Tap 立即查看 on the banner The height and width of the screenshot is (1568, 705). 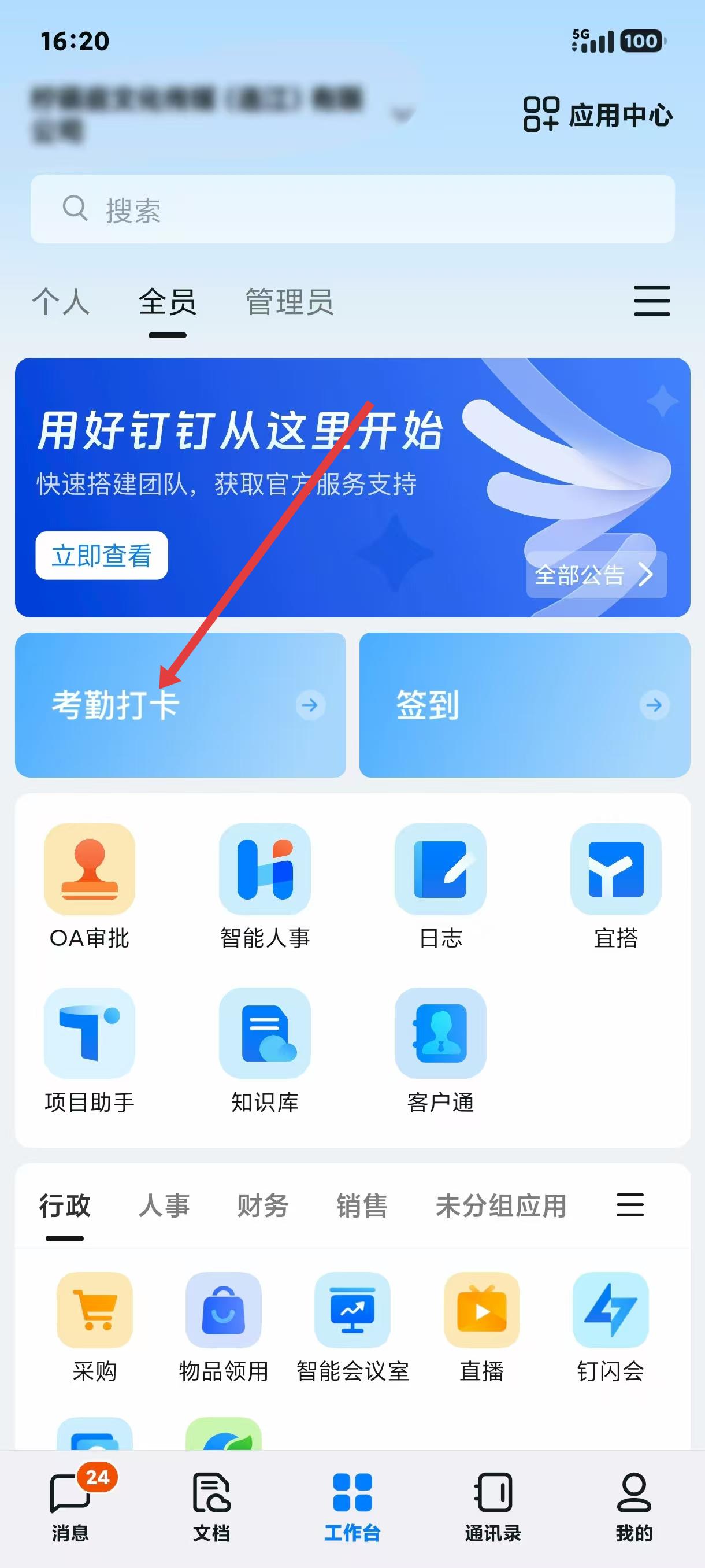coord(102,555)
